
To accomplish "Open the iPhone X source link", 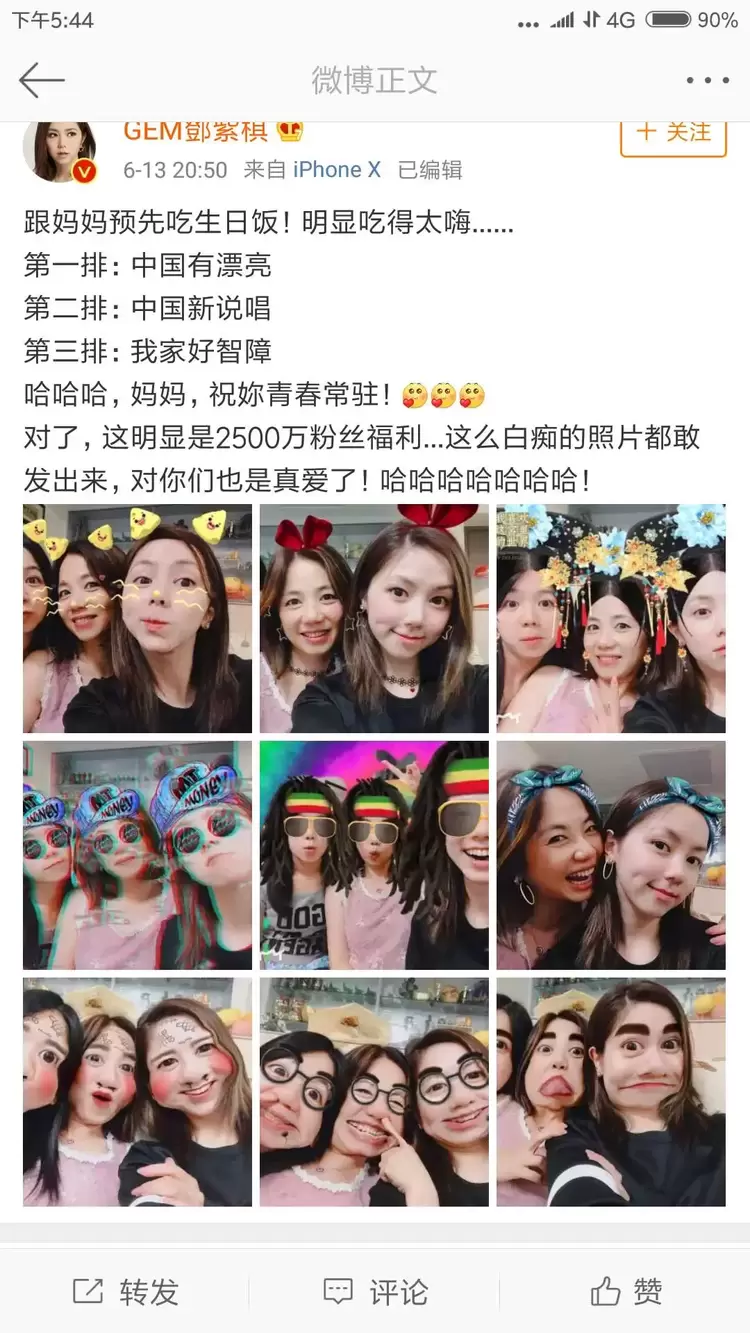I will click(337, 170).
